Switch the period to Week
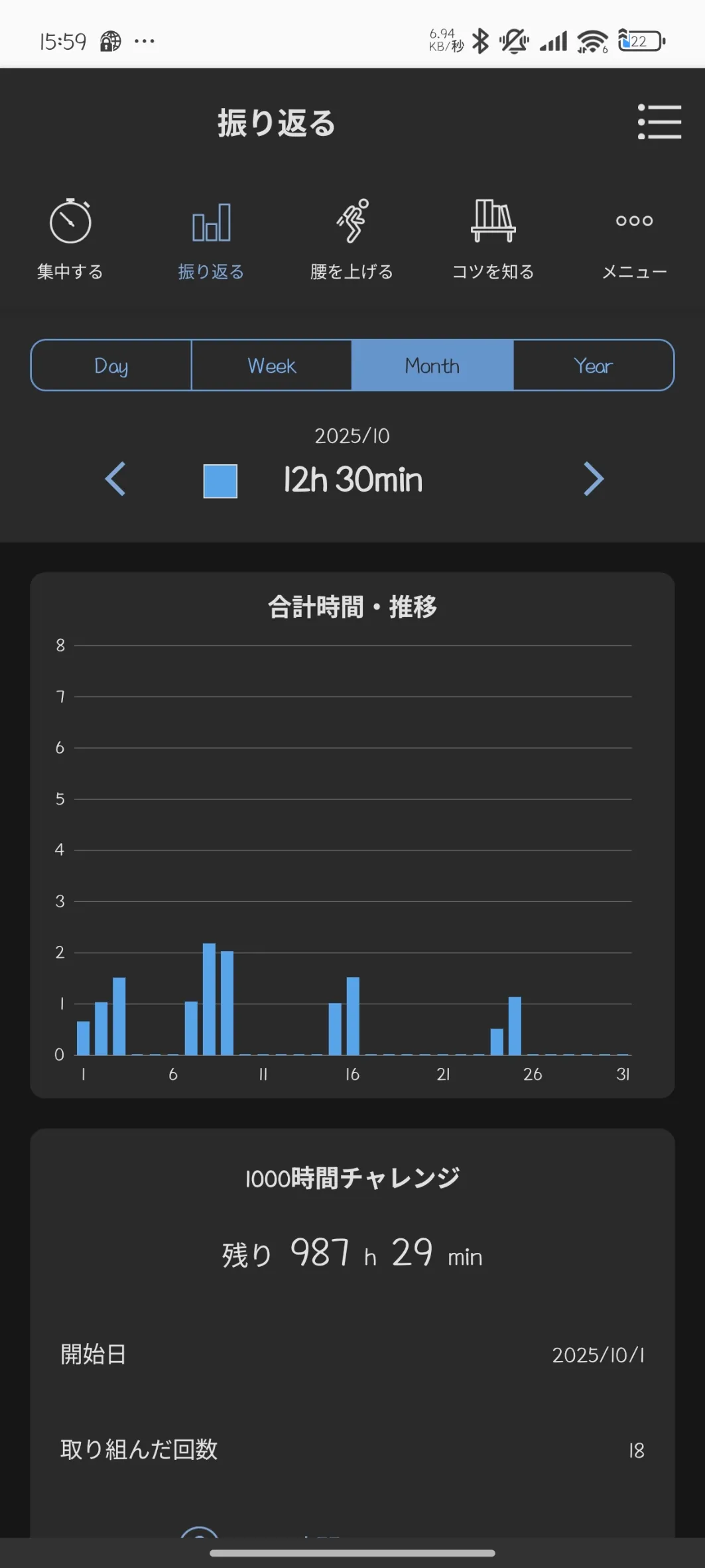 tap(272, 365)
